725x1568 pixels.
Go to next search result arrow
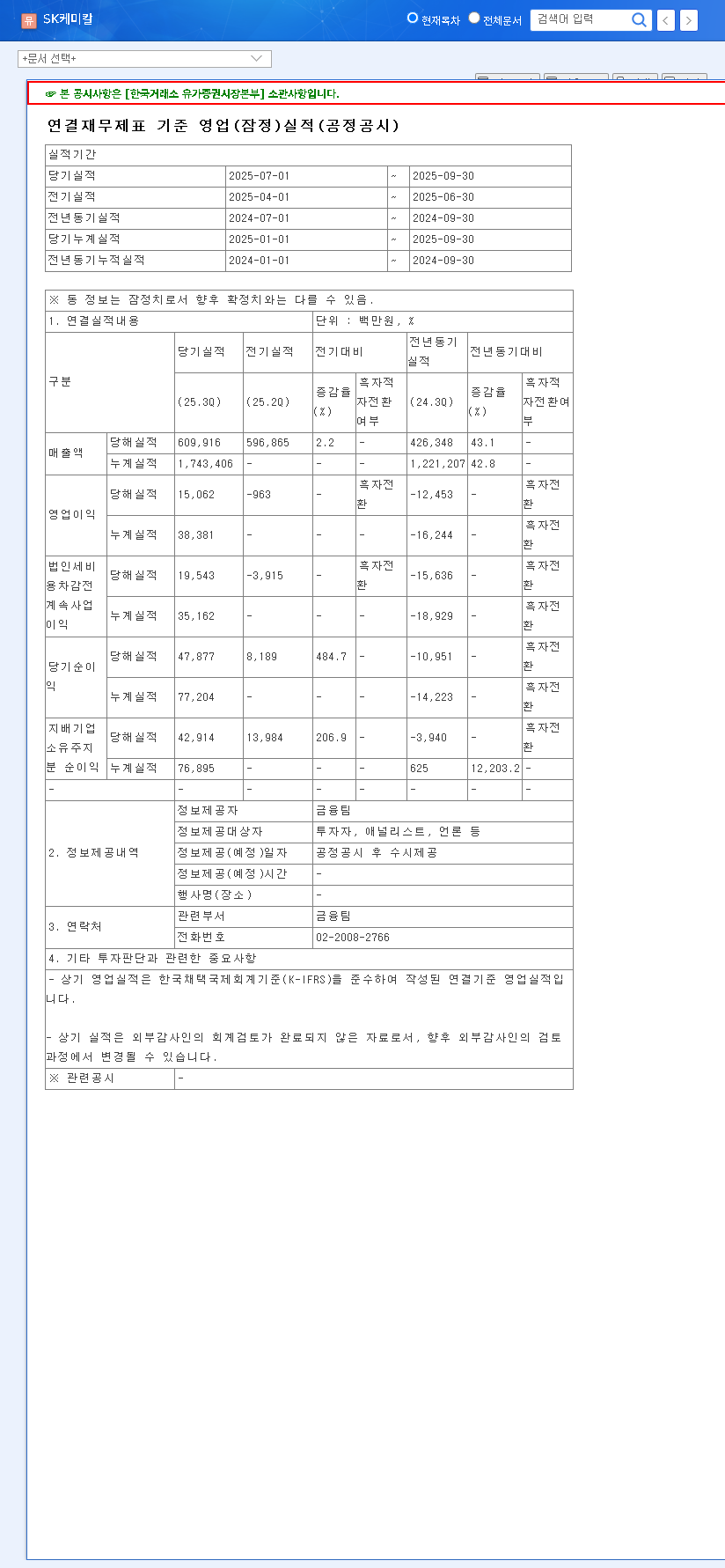689,20
